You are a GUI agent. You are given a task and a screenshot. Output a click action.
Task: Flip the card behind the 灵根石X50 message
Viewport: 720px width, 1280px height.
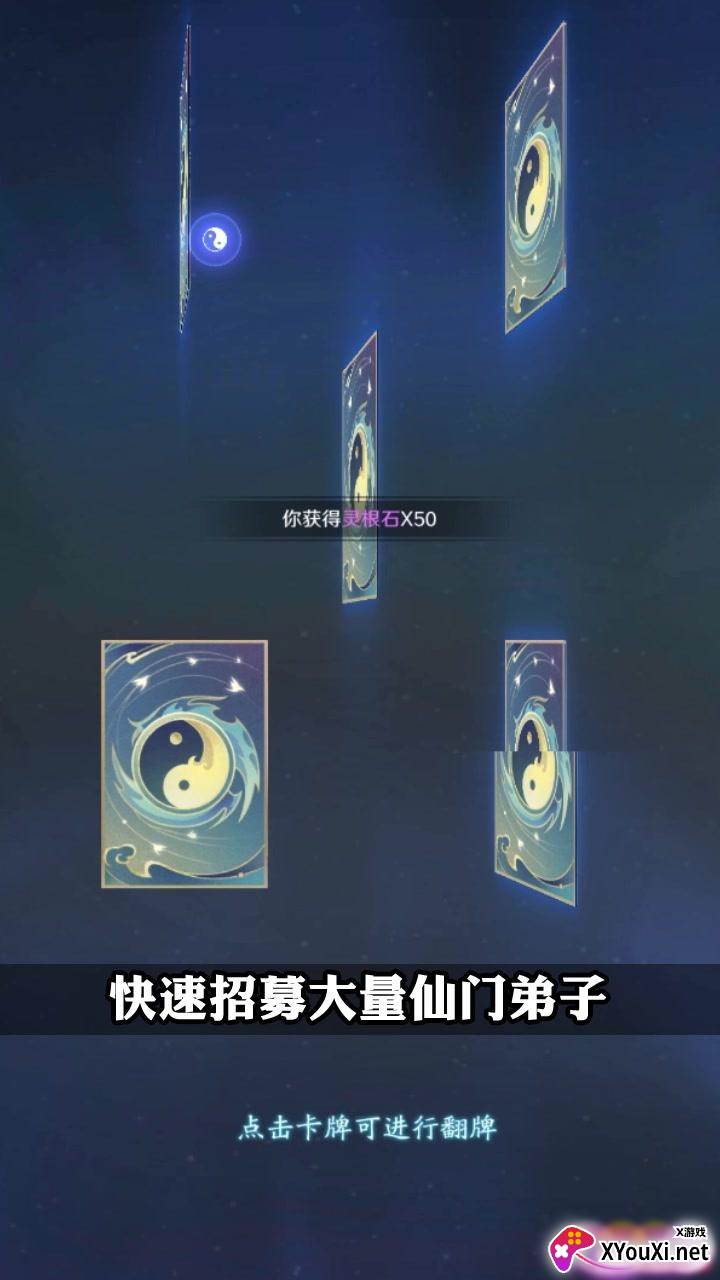click(359, 468)
